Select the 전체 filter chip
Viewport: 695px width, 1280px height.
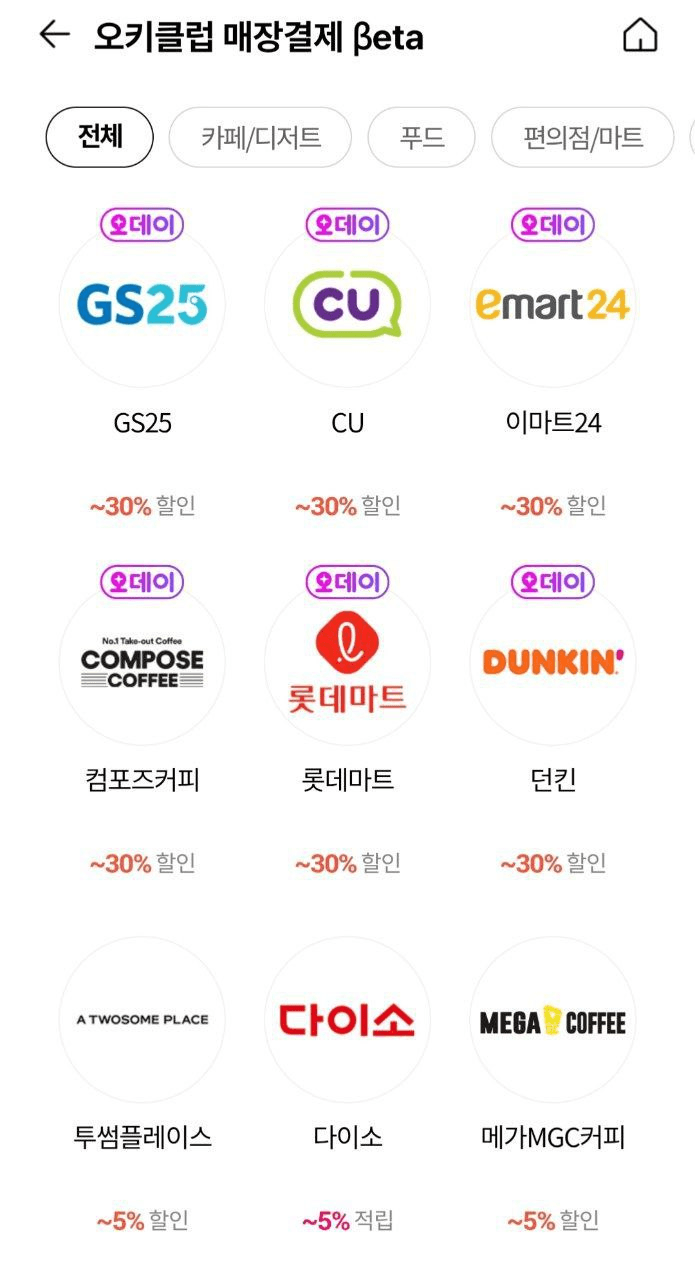pyautogui.click(x=99, y=137)
